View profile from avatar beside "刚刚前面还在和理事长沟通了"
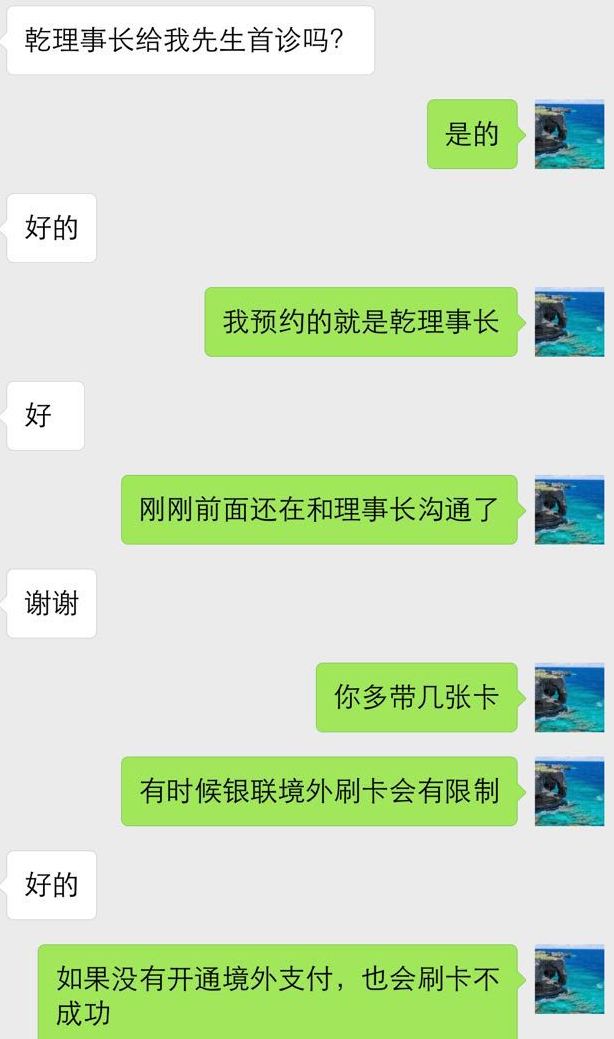 tap(569, 510)
